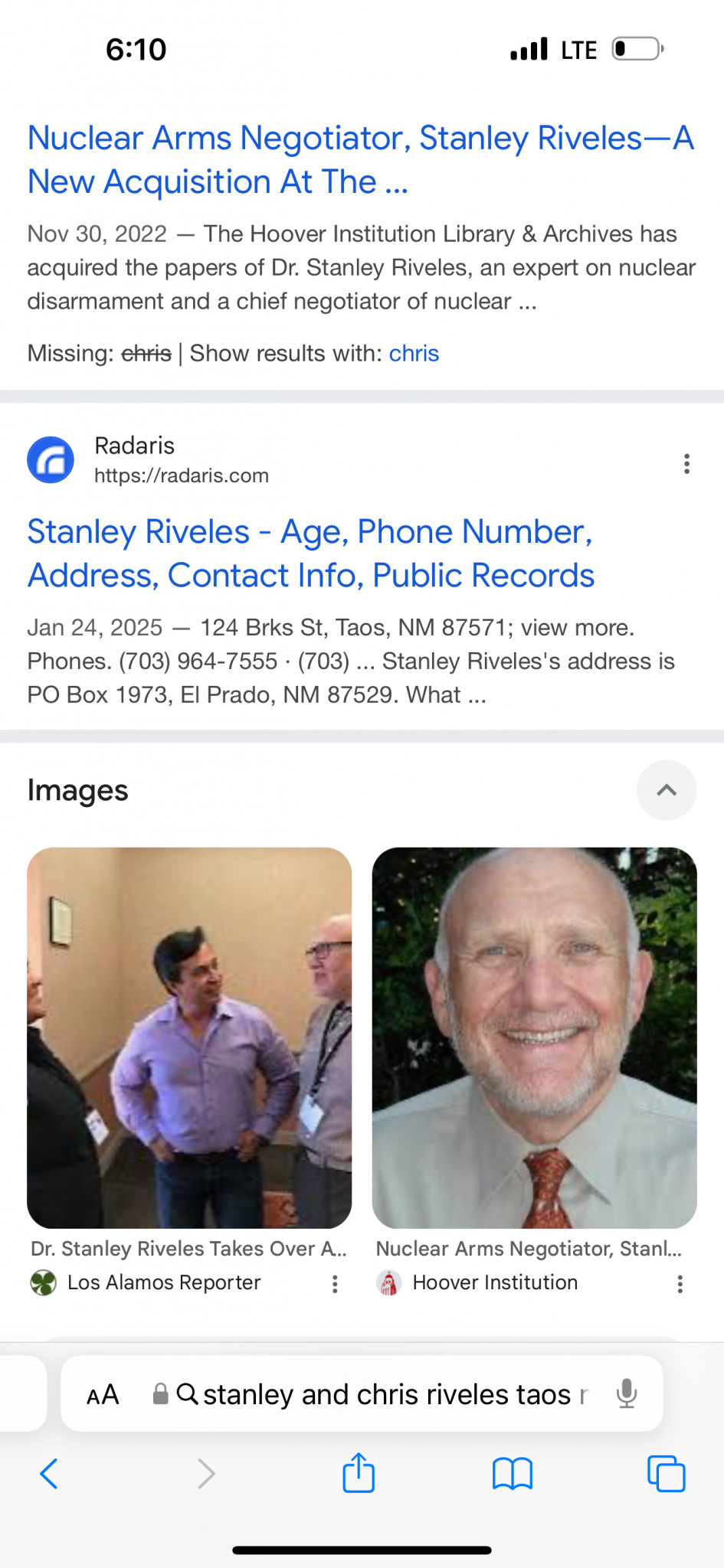Viewport: 724px width, 1568px height.
Task: Open the Nuclear Arms Negotiator search result
Action: (x=360, y=159)
